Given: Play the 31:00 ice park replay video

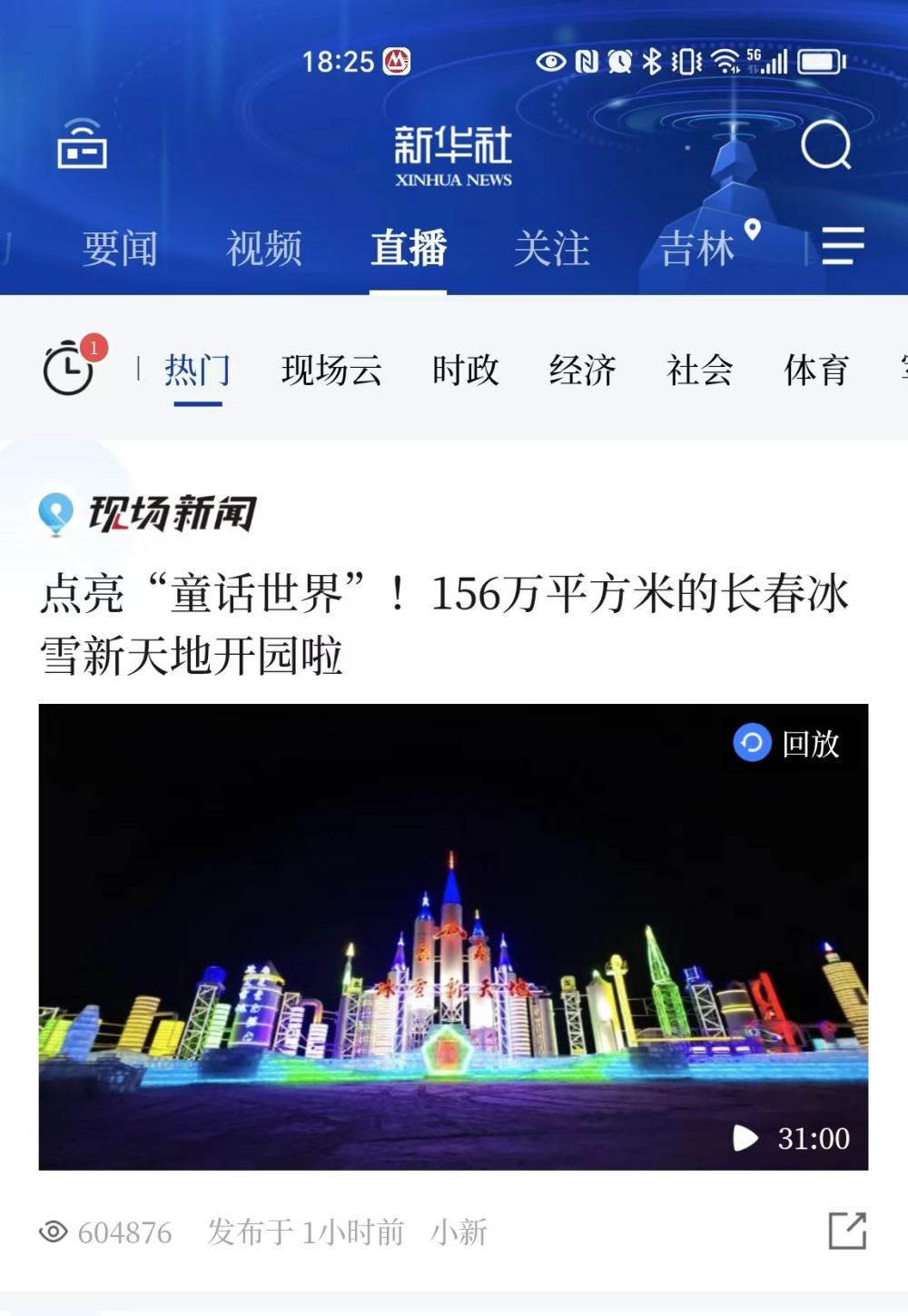Looking at the screenshot, I should pos(453,936).
